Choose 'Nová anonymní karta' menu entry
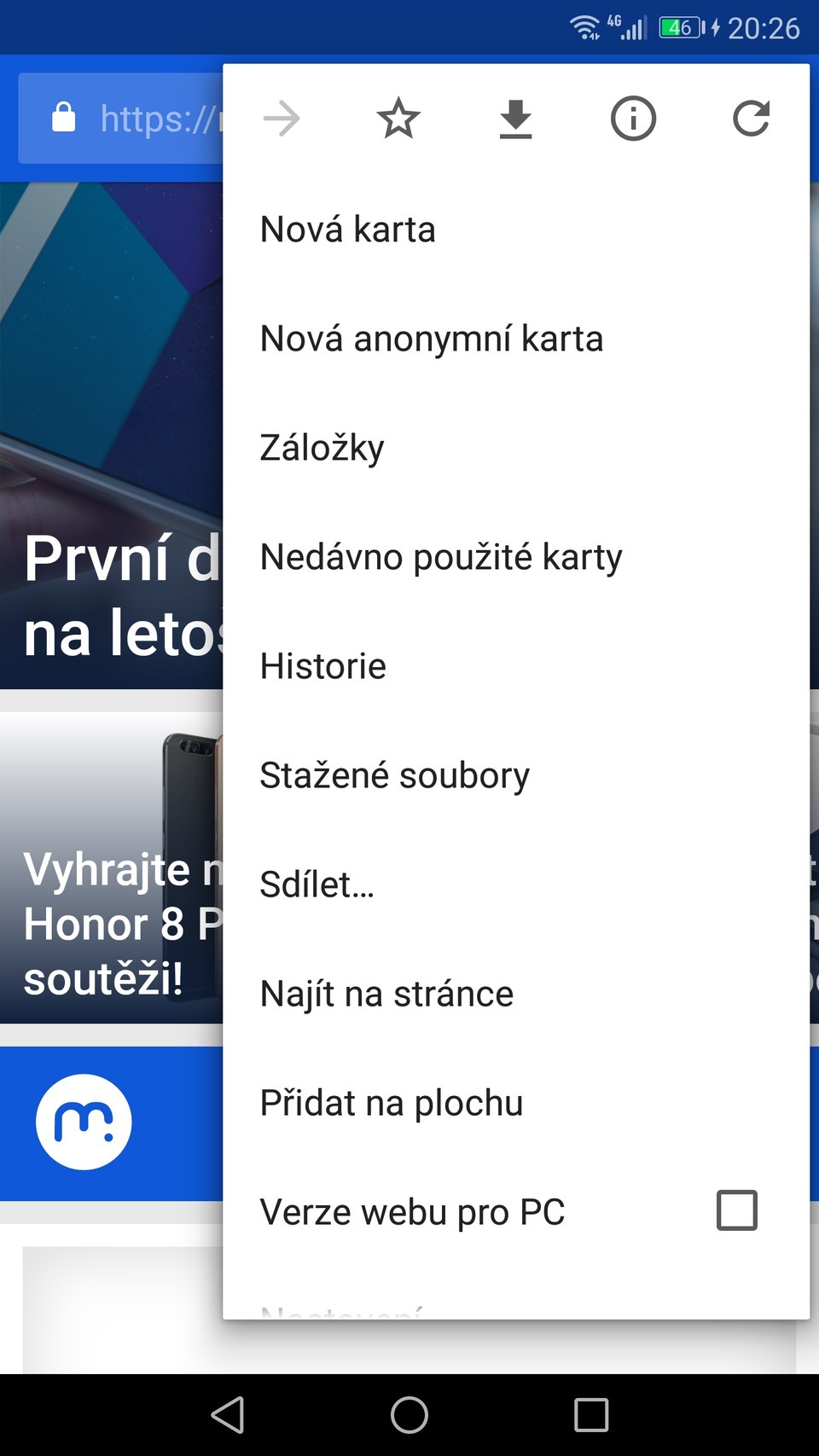Viewport: 819px width, 1456px height. pyautogui.click(x=431, y=338)
